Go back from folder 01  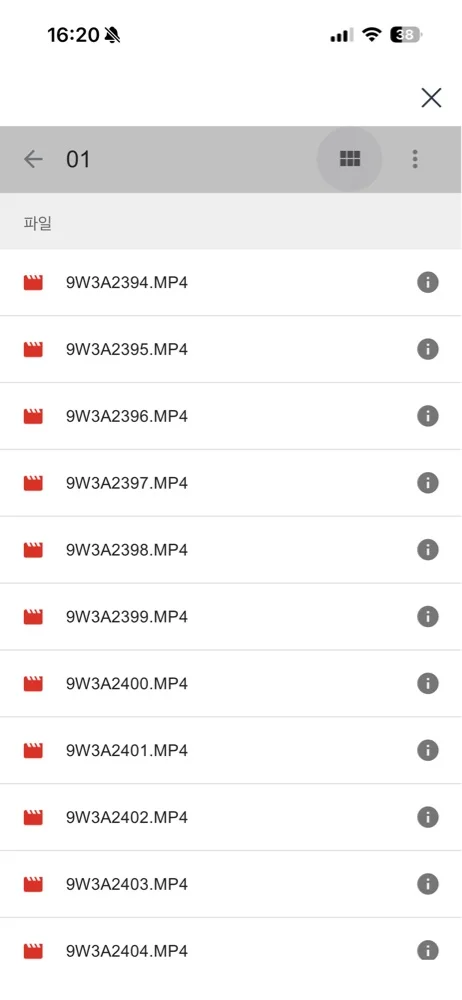33,159
